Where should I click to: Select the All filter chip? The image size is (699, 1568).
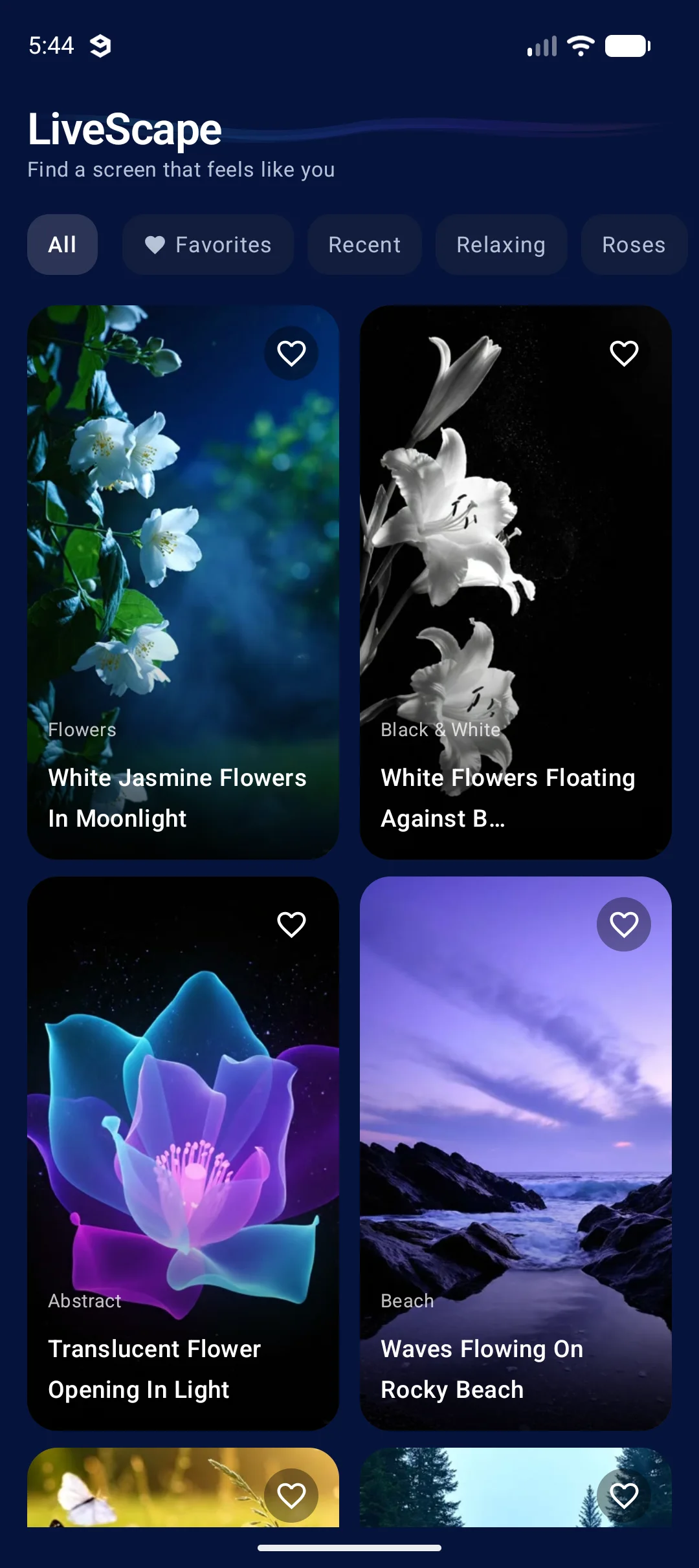point(62,245)
